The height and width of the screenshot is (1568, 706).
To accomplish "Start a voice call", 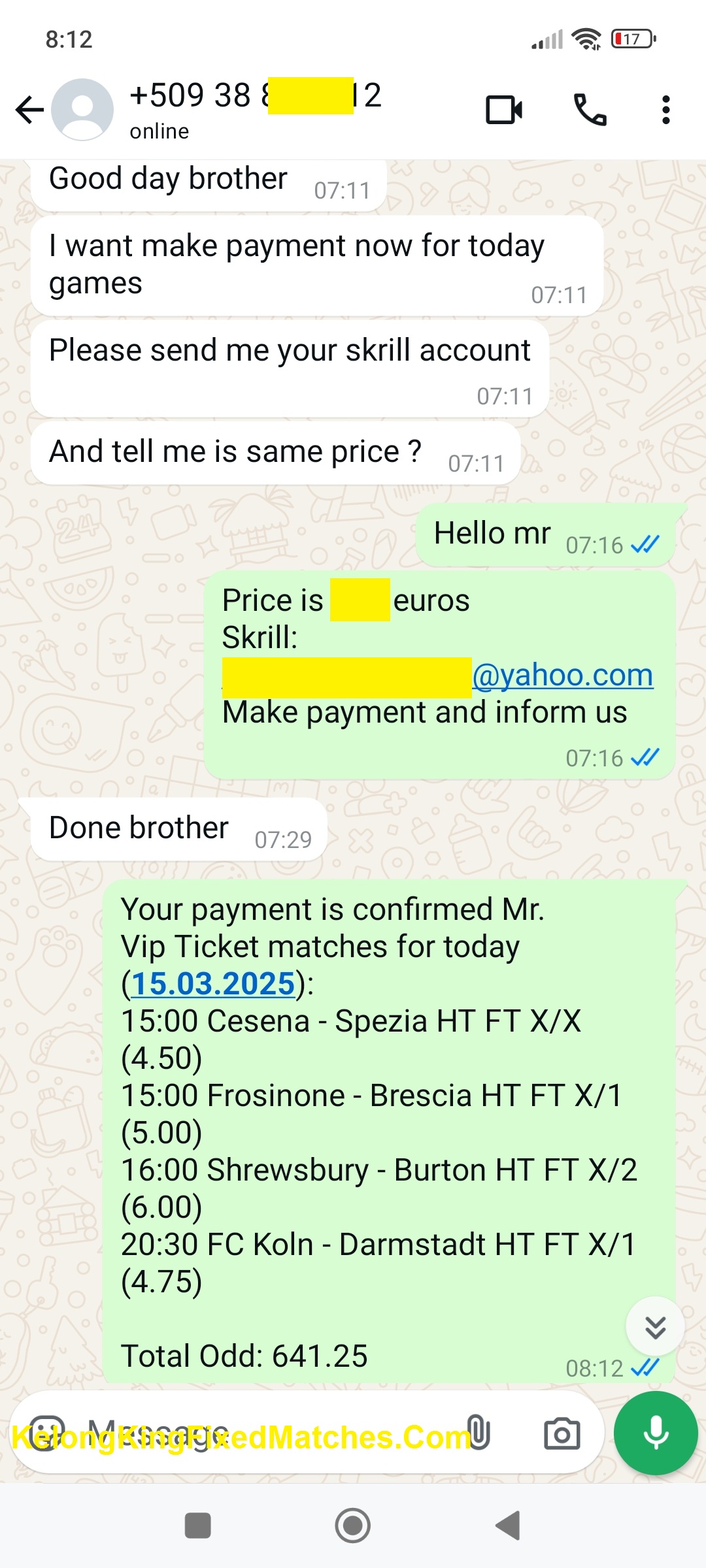I will pyautogui.click(x=590, y=109).
